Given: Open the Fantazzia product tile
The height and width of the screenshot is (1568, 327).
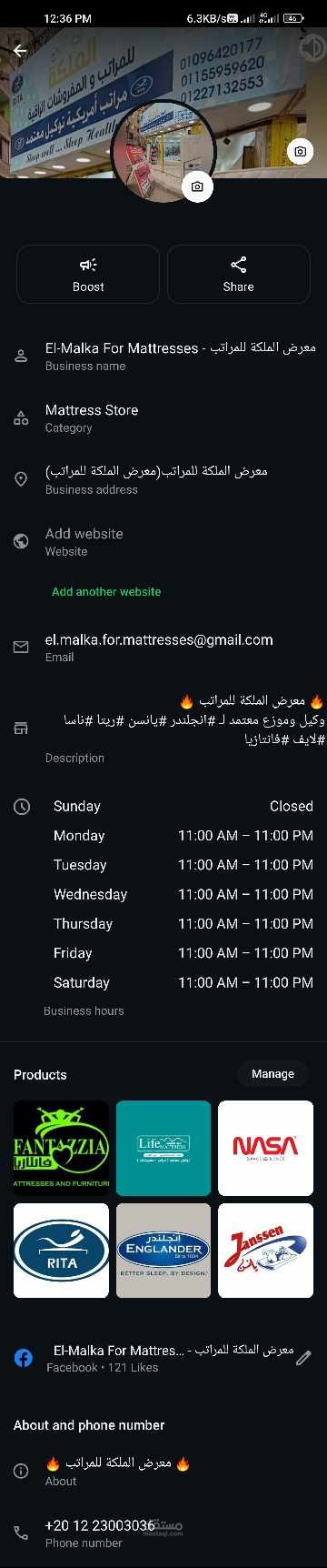Looking at the screenshot, I should click(61, 1148).
